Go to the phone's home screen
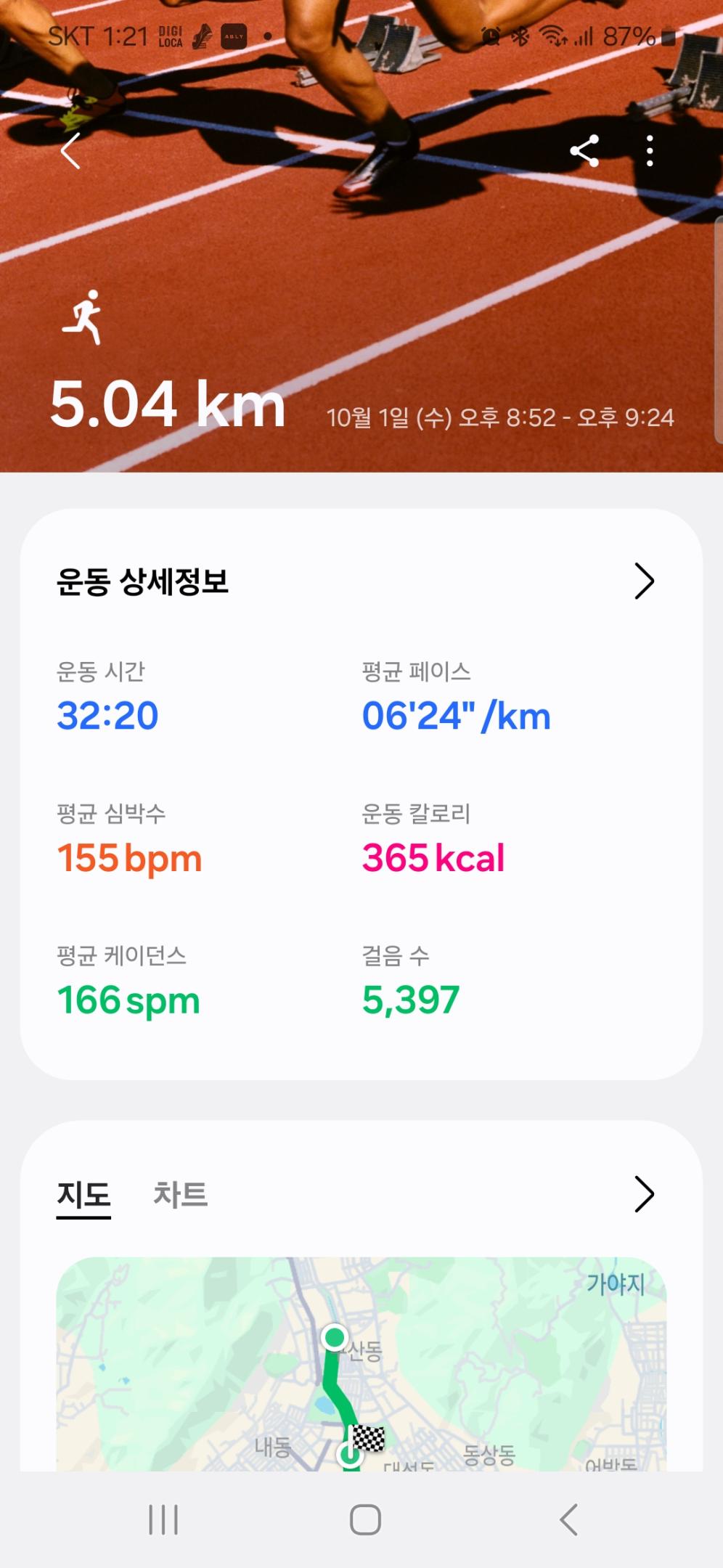This screenshot has height=1568, width=723. pyautogui.click(x=365, y=1519)
